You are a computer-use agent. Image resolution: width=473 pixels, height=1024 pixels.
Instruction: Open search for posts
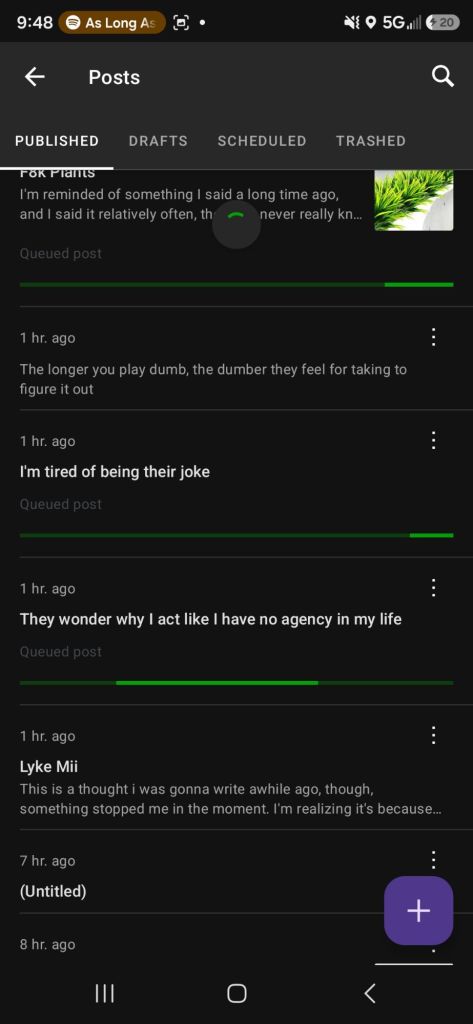[443, 77]
